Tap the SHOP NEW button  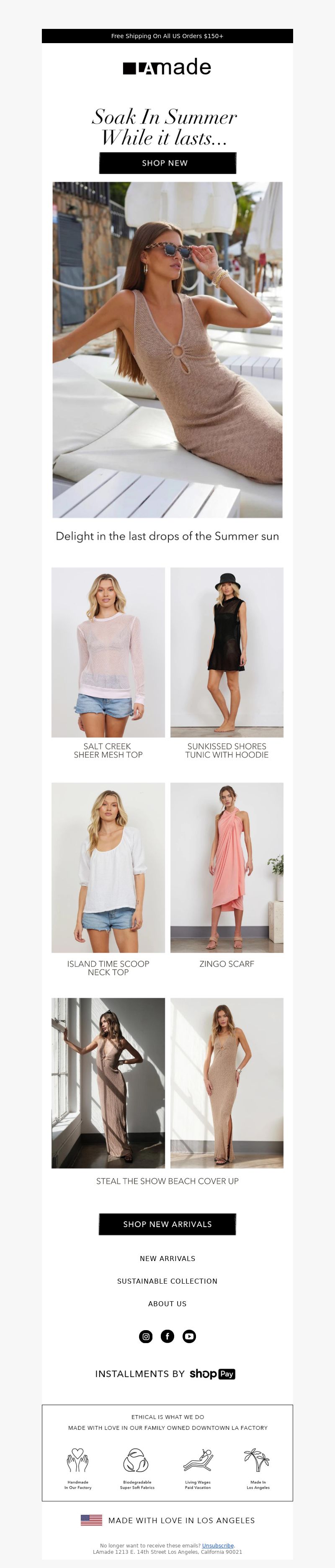coord(167,163)
